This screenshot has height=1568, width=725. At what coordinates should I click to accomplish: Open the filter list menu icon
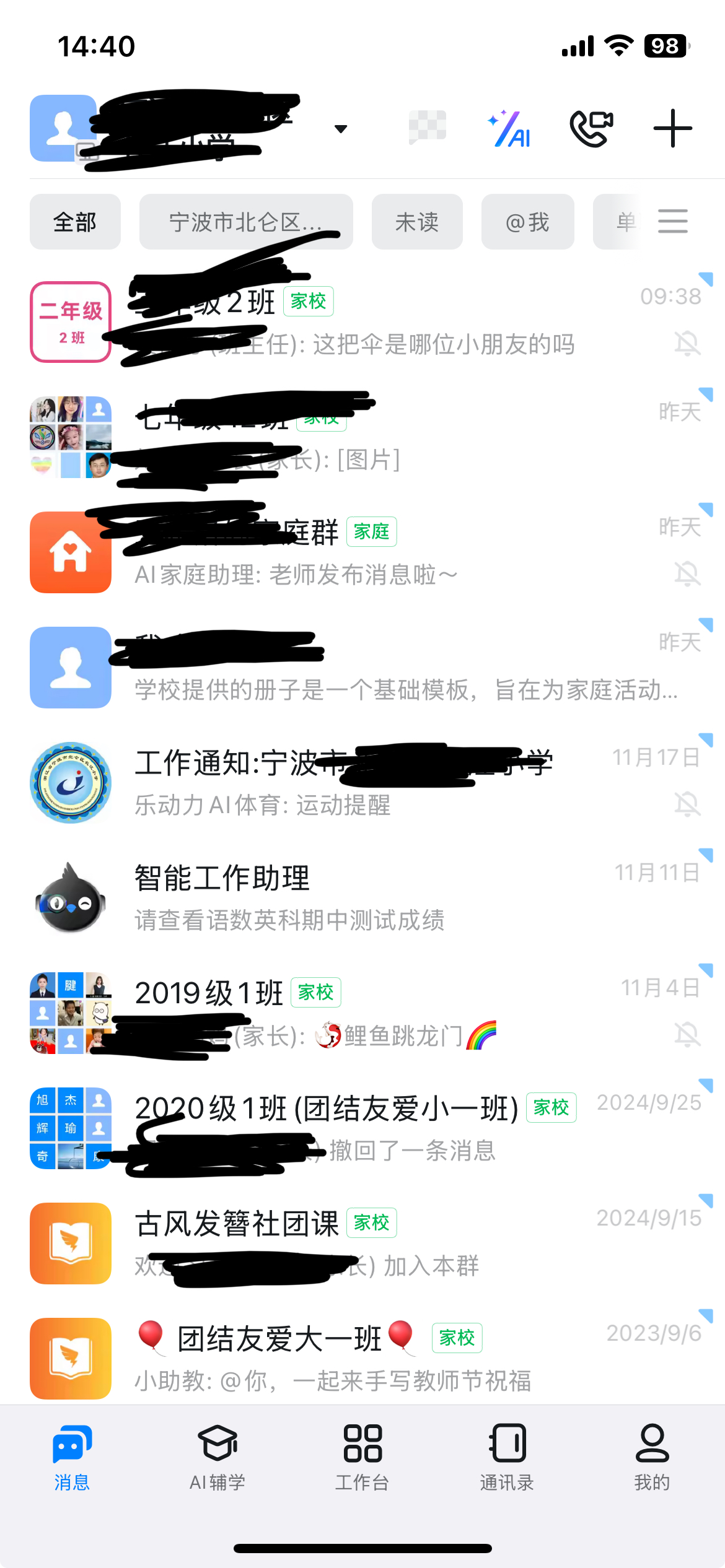coord(672,221)
